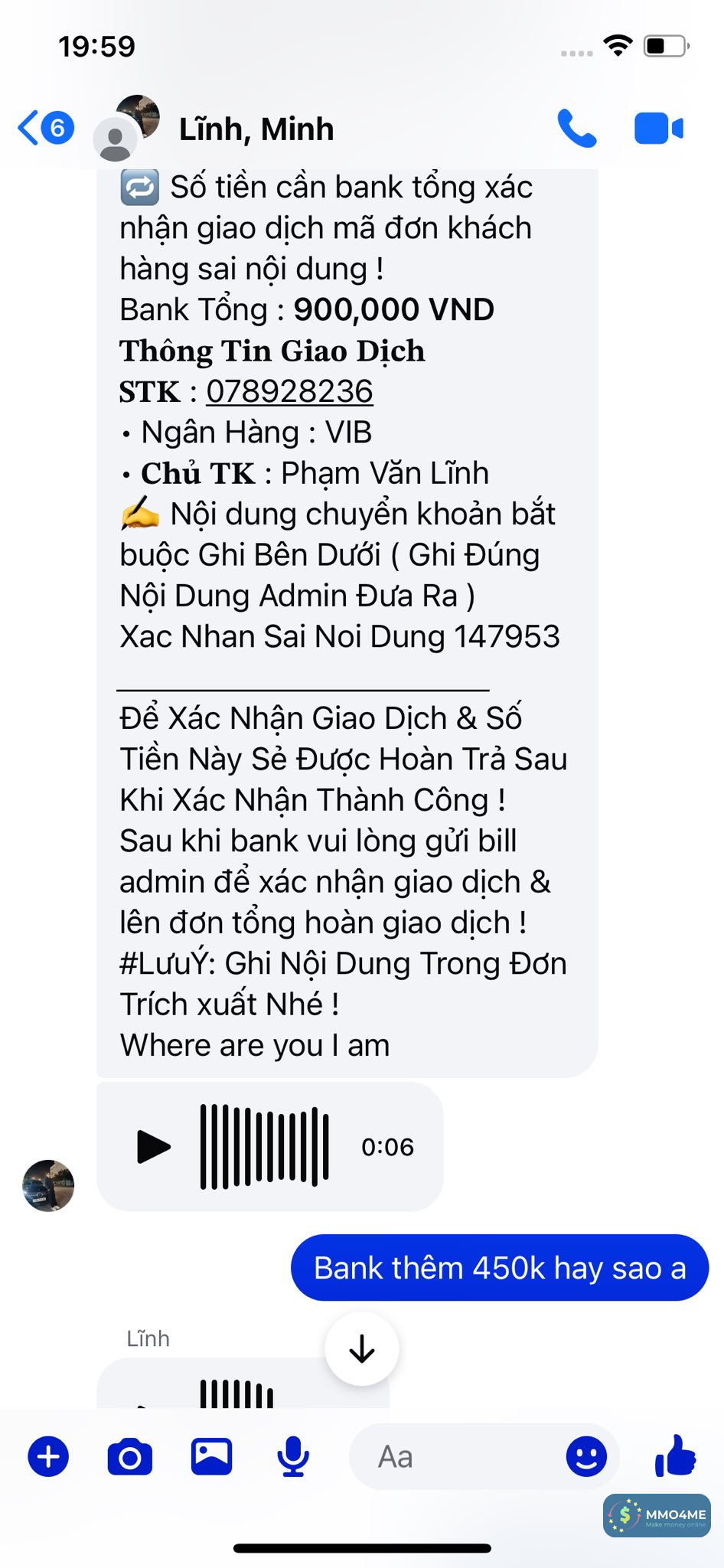Screen dimensions: 724x1568
Task: Open the camera to take a photo
Action: (x=130, y=1456)
